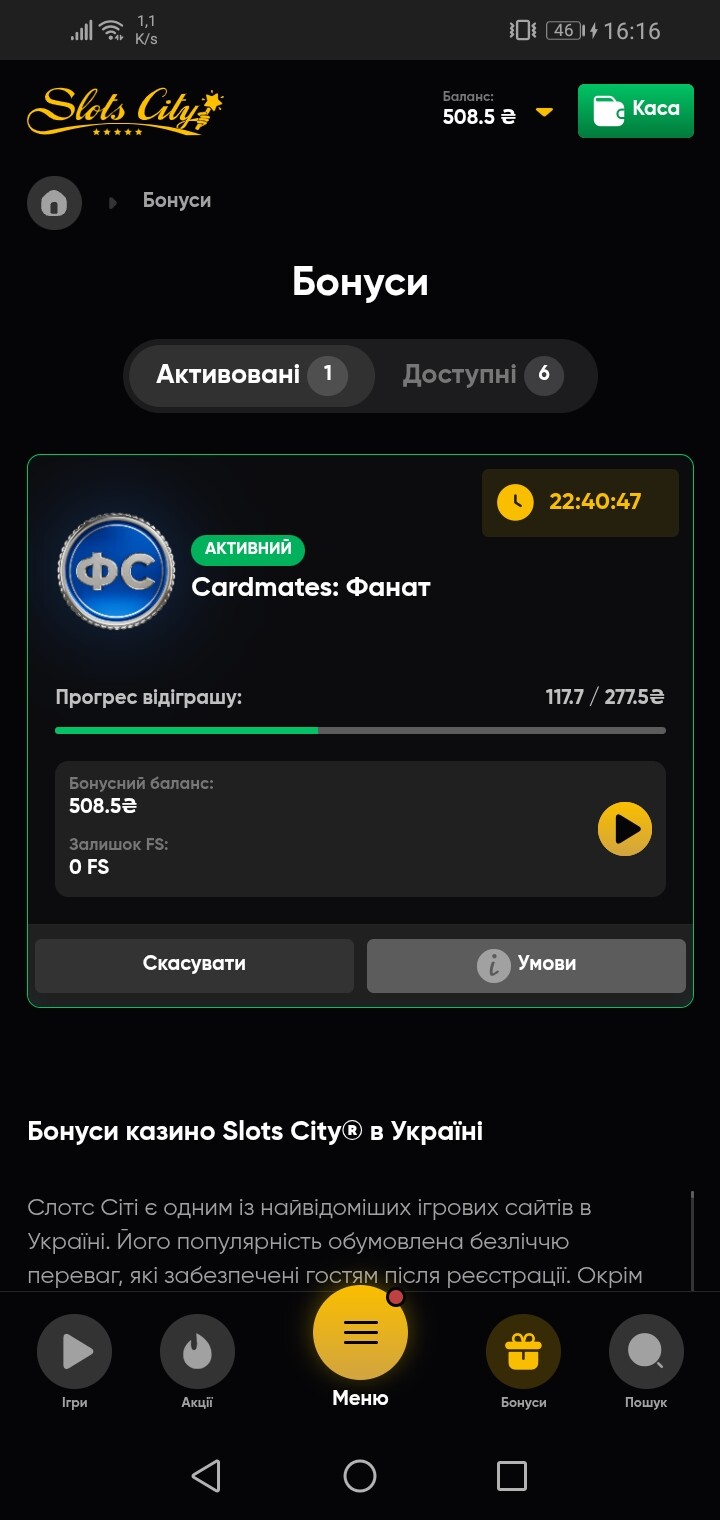Tap the system back button
The height and width of the screenshot is (1520, 720).
pyautogui.click(x=206, y=1476)
